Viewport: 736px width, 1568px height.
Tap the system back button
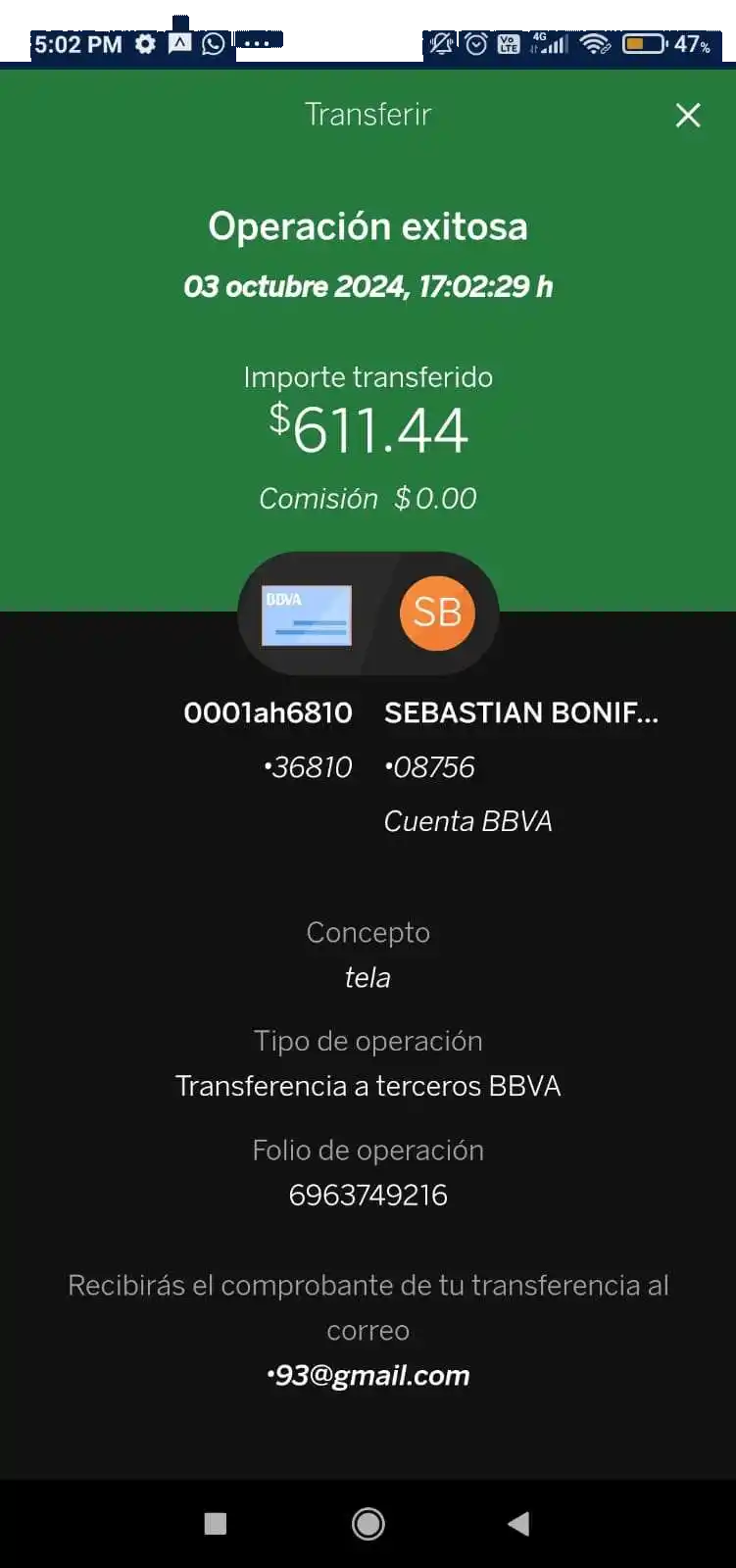(518, 1523)
